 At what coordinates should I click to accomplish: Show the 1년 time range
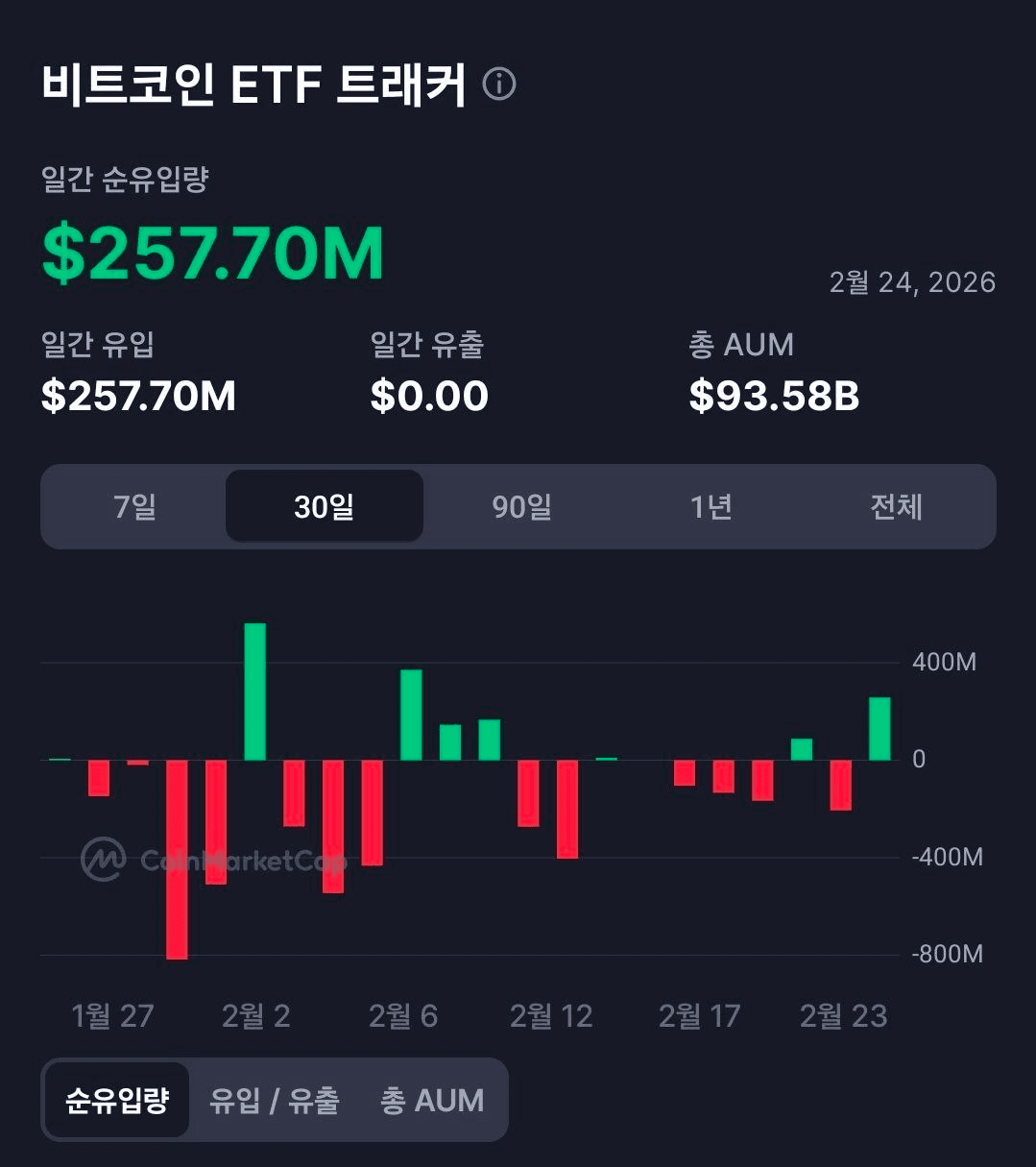711,506
